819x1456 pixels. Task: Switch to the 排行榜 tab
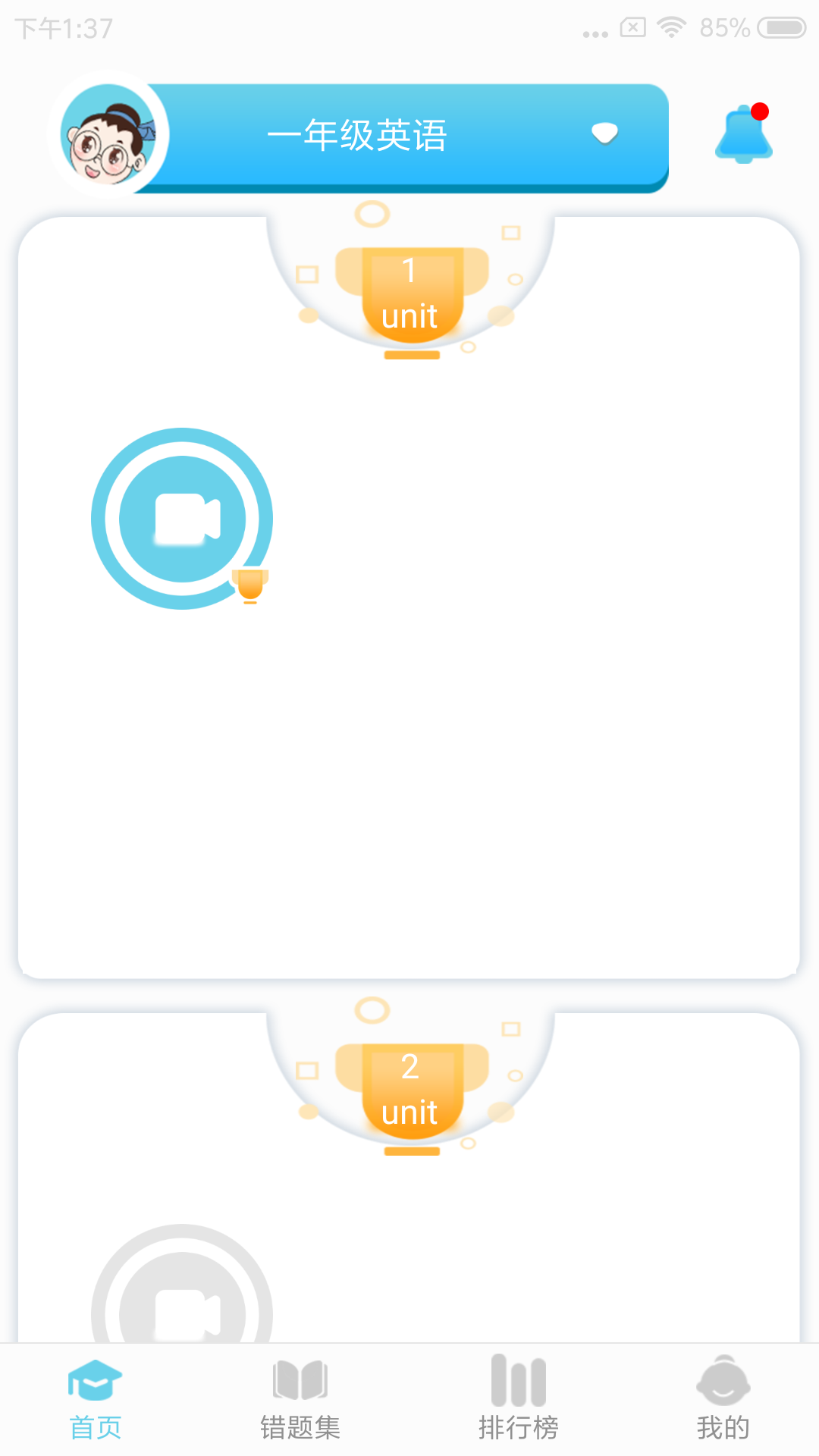[519, 1399]
